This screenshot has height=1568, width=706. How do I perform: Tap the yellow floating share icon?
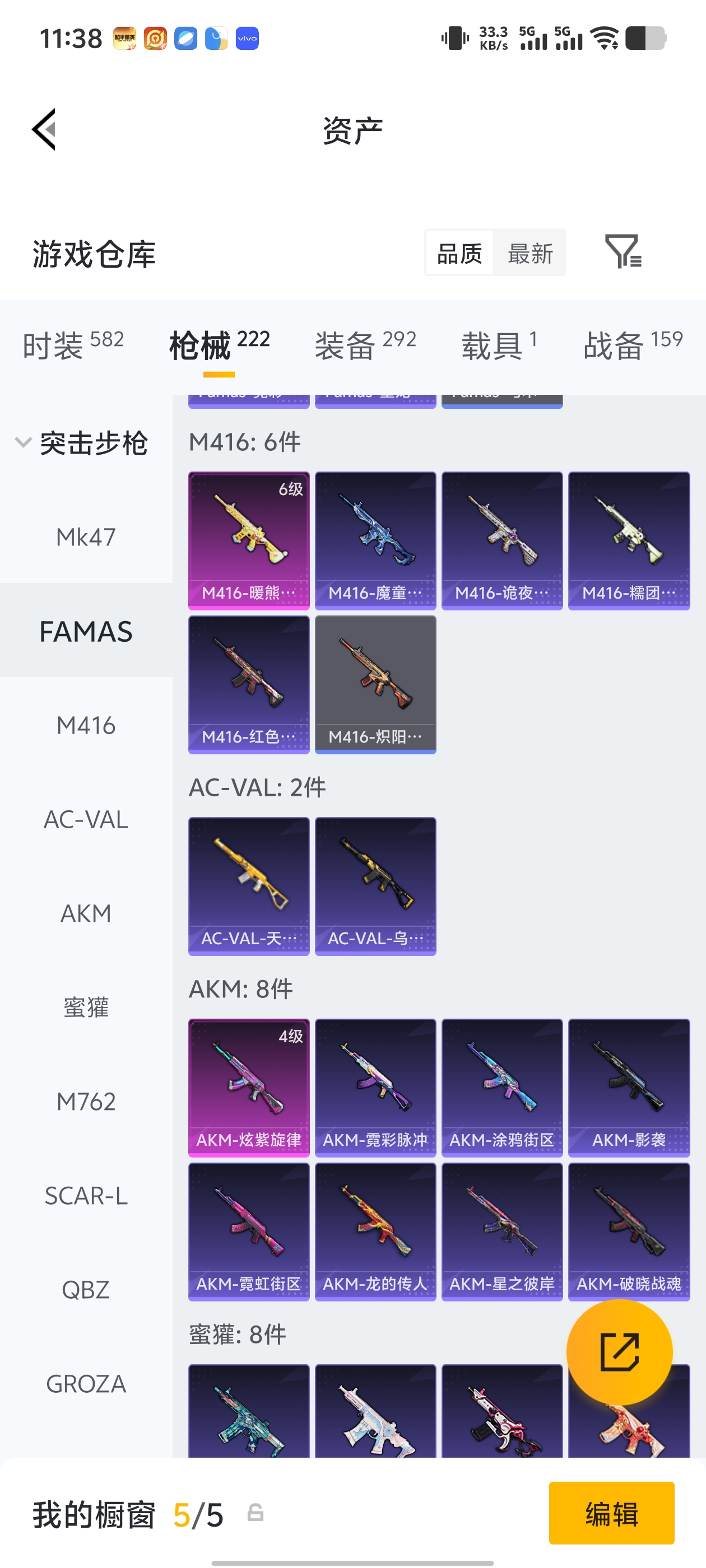[x=621, y=1352]
